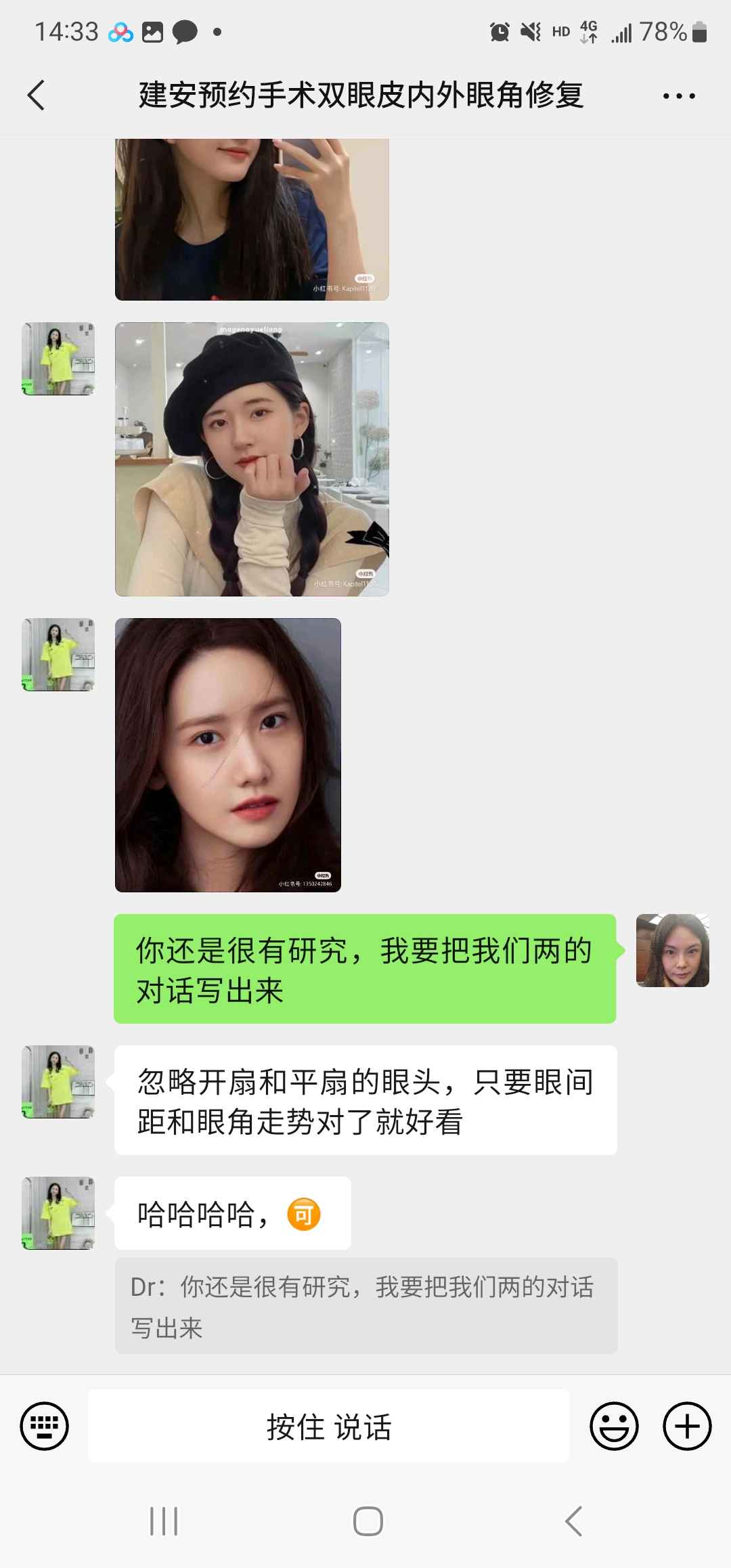Open the chat's three-dot menu
This screenshot has height=1568, width=731.
click(679, 96)
